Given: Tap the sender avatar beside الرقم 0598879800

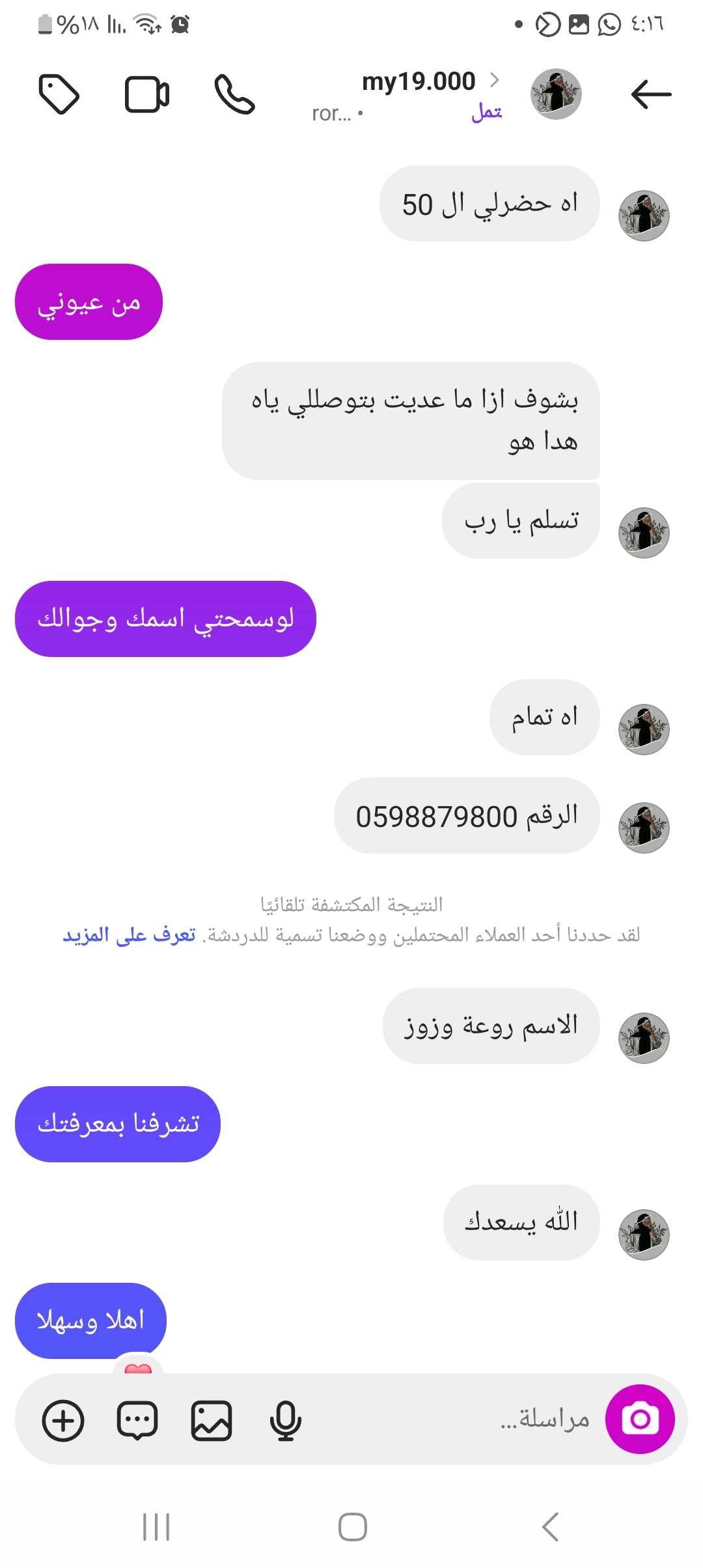Looking at the screenshot, I should click(x=644, y=828).
